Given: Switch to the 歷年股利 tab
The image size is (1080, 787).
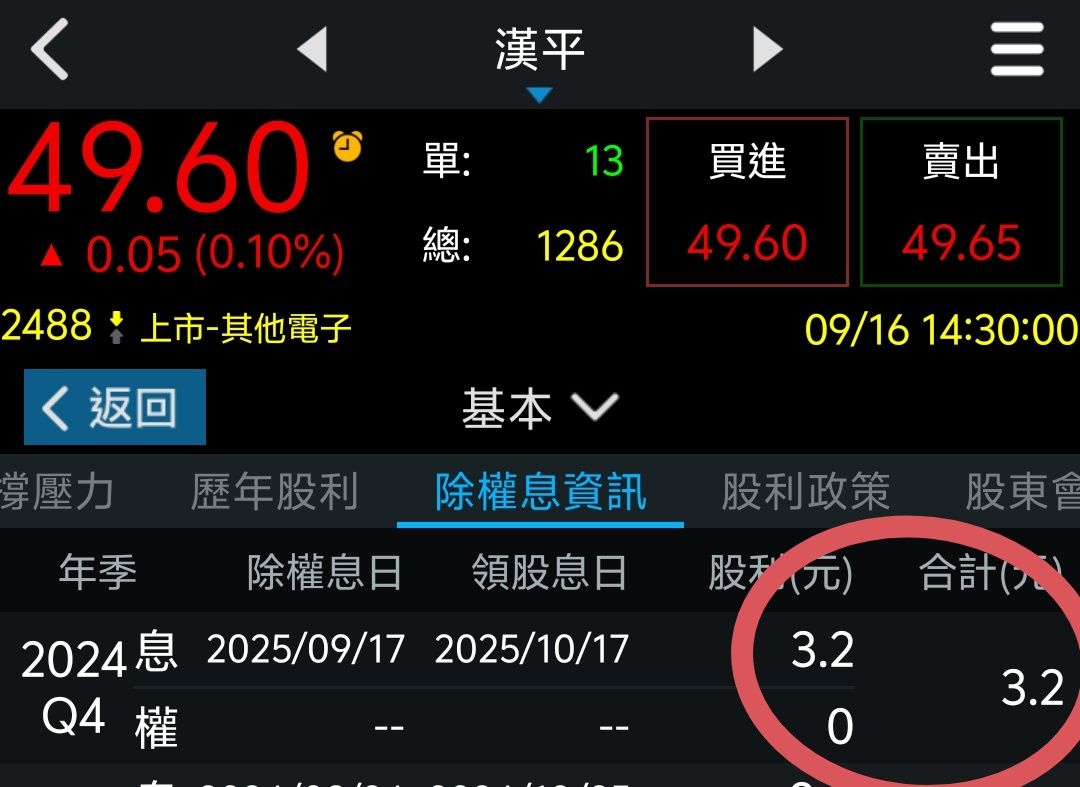Looking at the screenshot, I should point(274,492).
